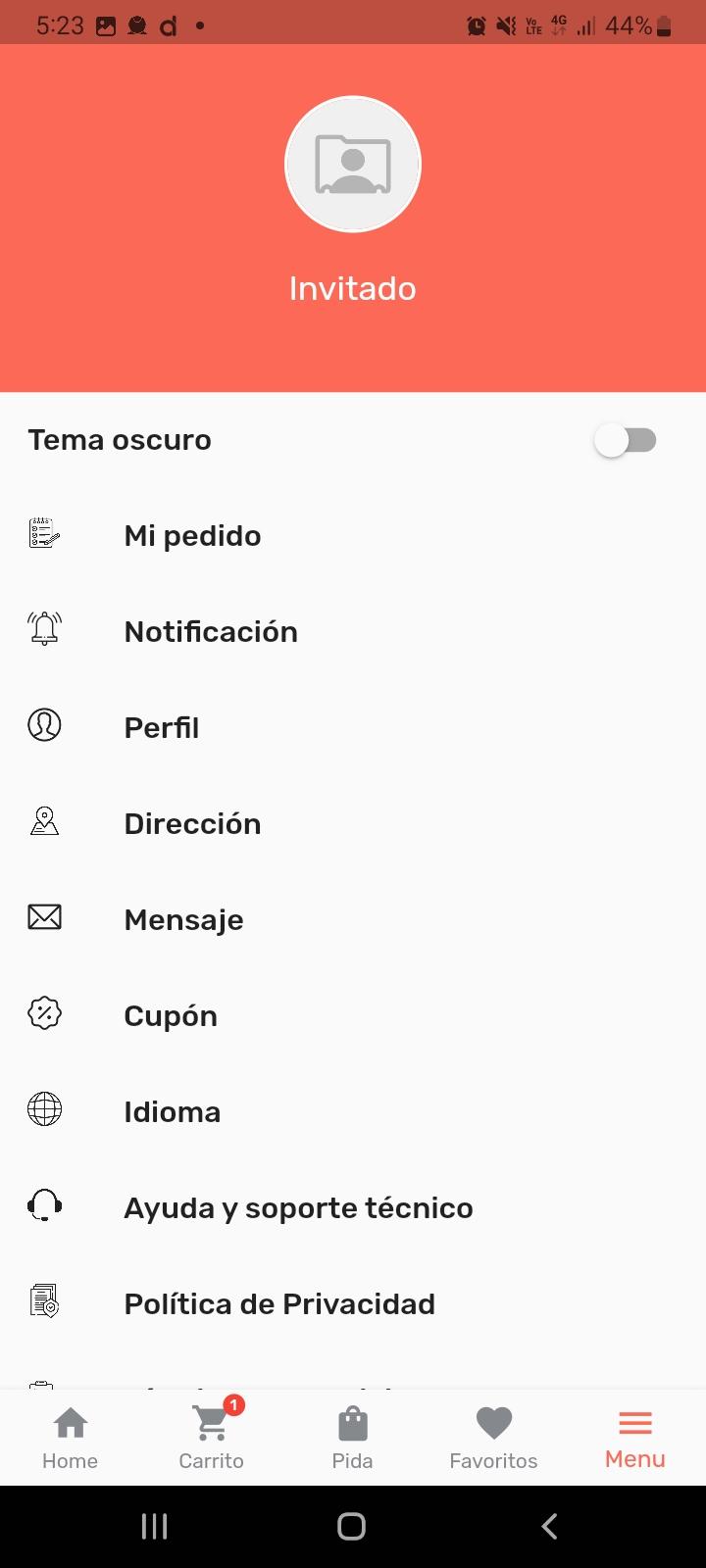
Task: Tap the system back button
Action: click(550, 1526)
